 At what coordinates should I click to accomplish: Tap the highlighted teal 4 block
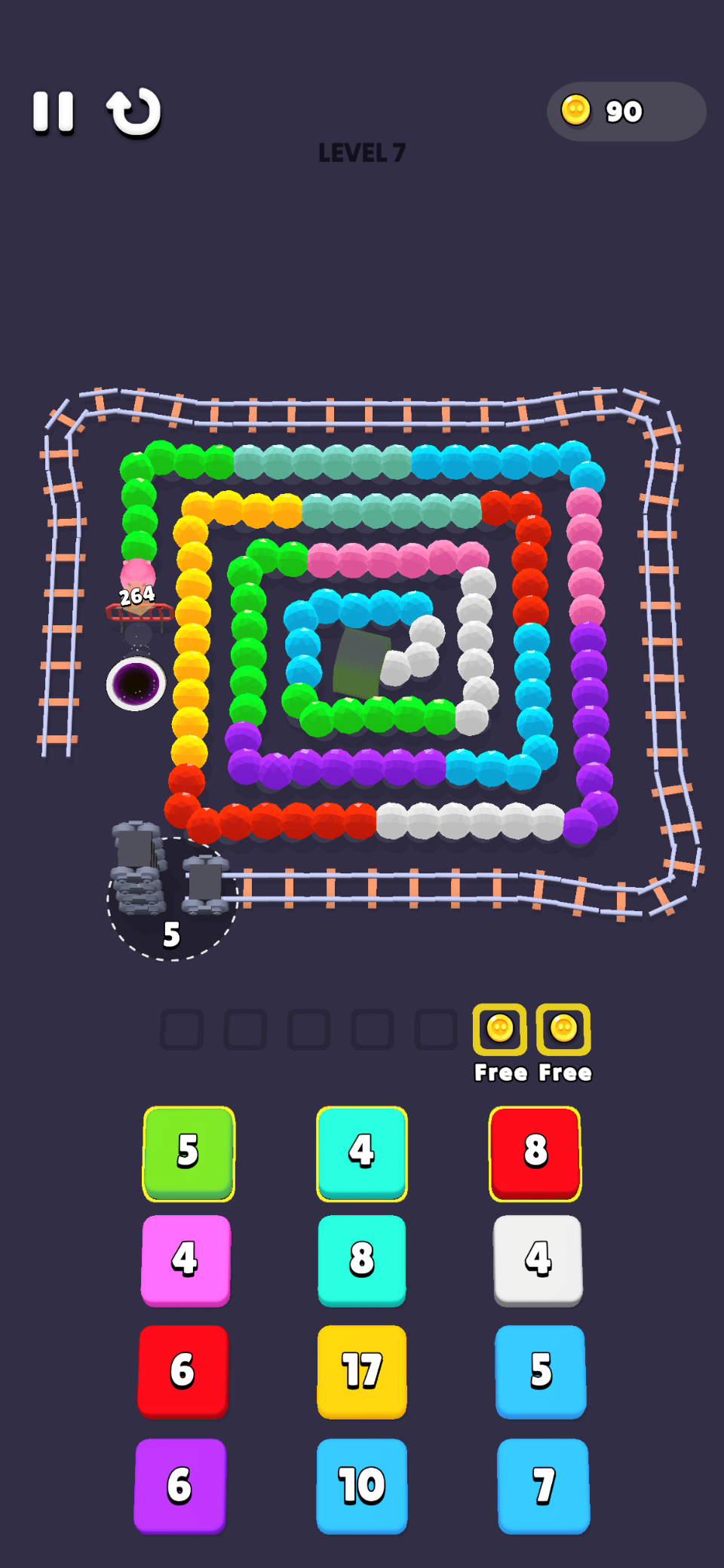coord(362,1152)
